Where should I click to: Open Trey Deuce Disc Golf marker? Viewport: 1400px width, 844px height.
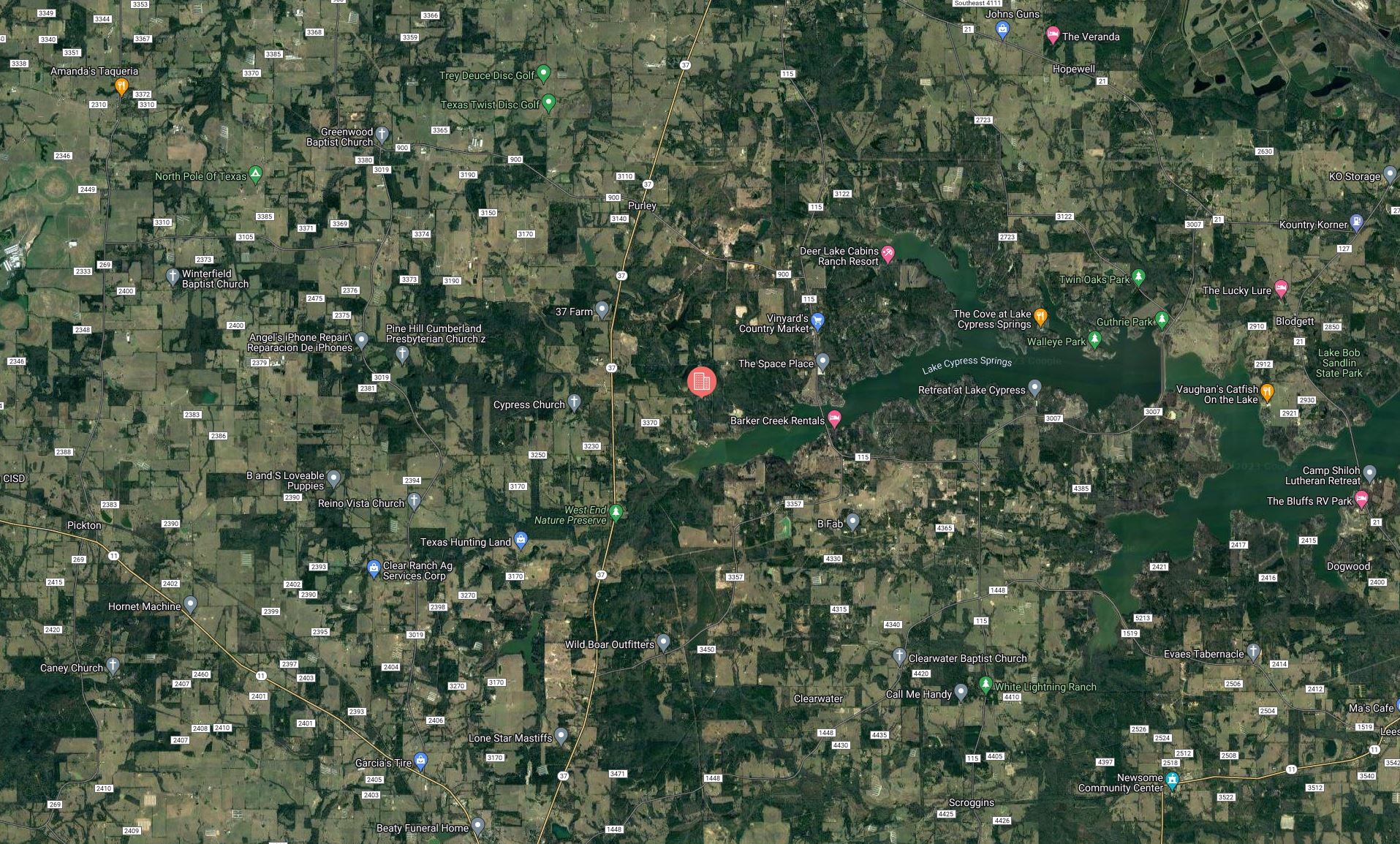pos(543,73)
